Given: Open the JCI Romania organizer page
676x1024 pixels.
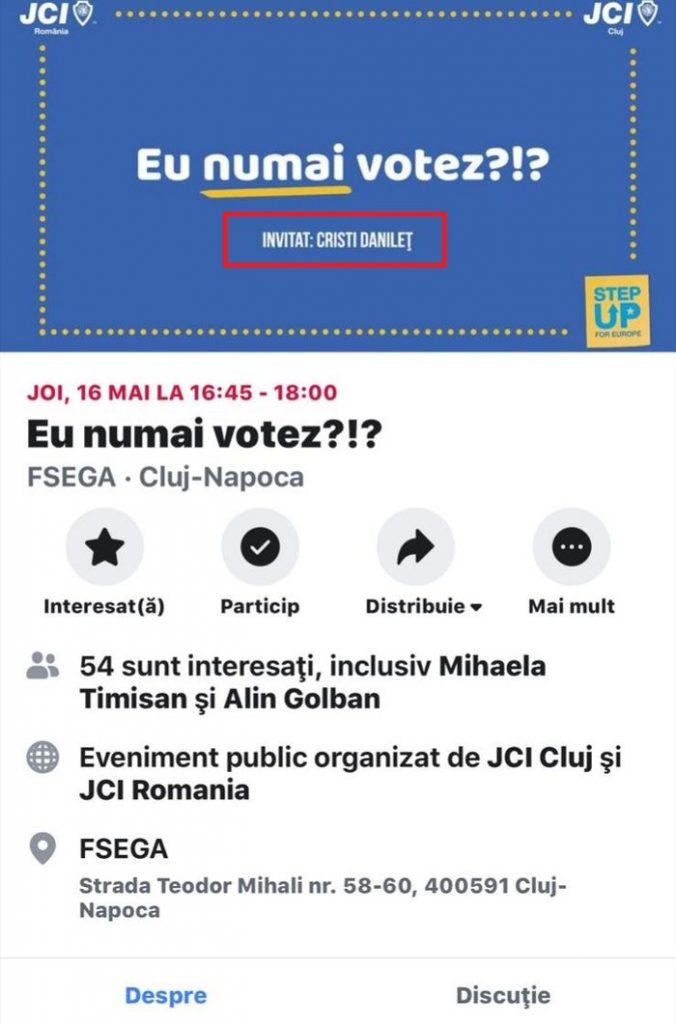Looking at the screenshot, I should point(165,790).
